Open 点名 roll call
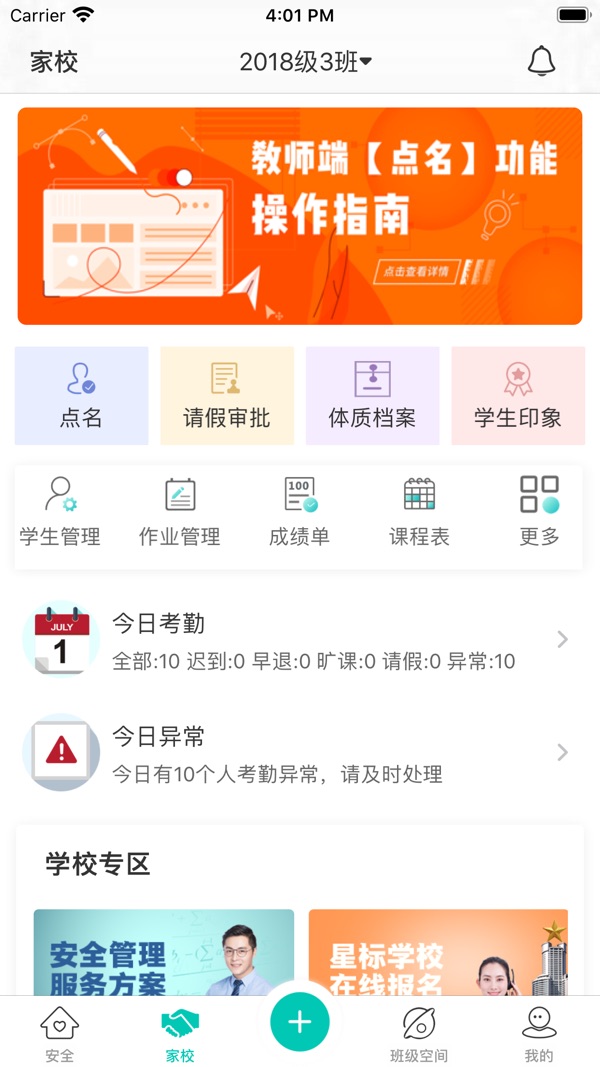The image size is (600, 1067). coord(81,395)
